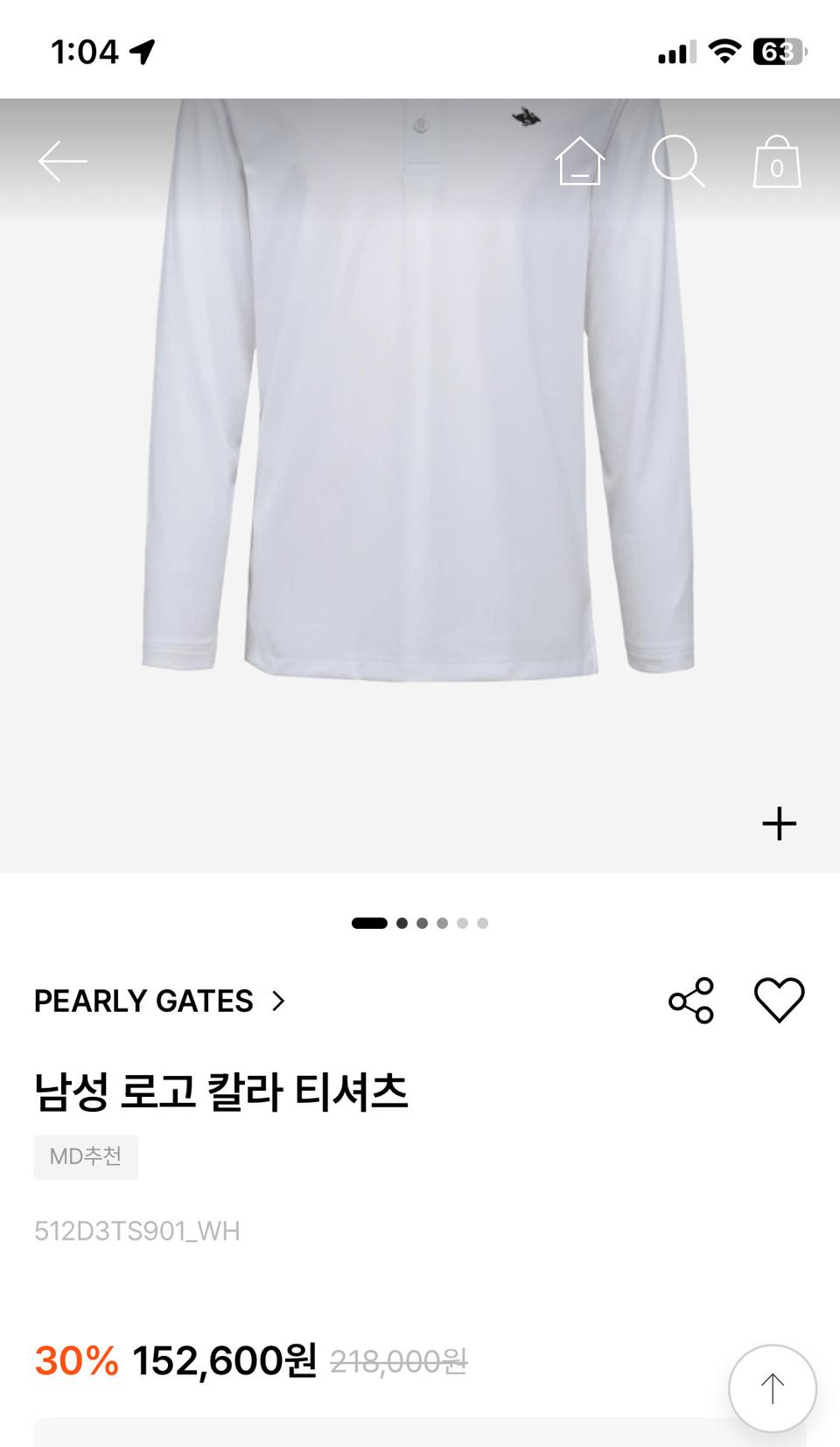This screenshot has width=840, height=1447.
Task: Tap the last carousel dot indicator
Action: pyautogui.click(x=481, y=923)
